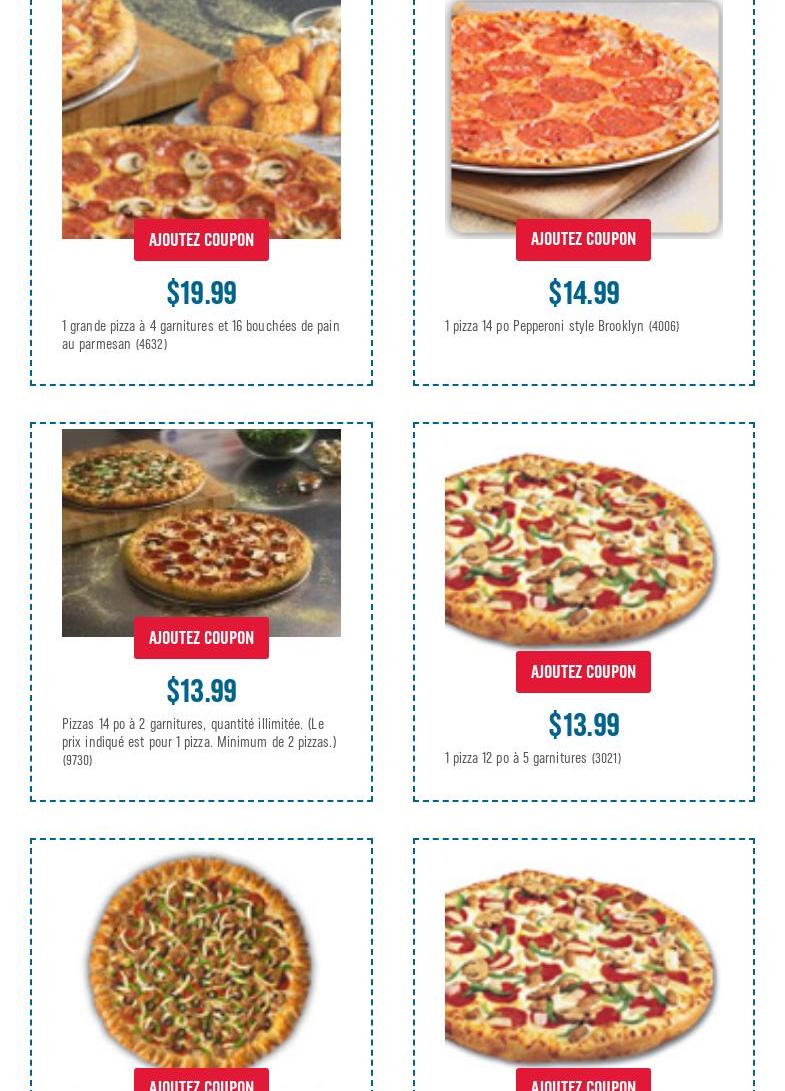Add the 12 po 5-garnitures pizza coupon
785x1091 pixels.
(583, 672)
